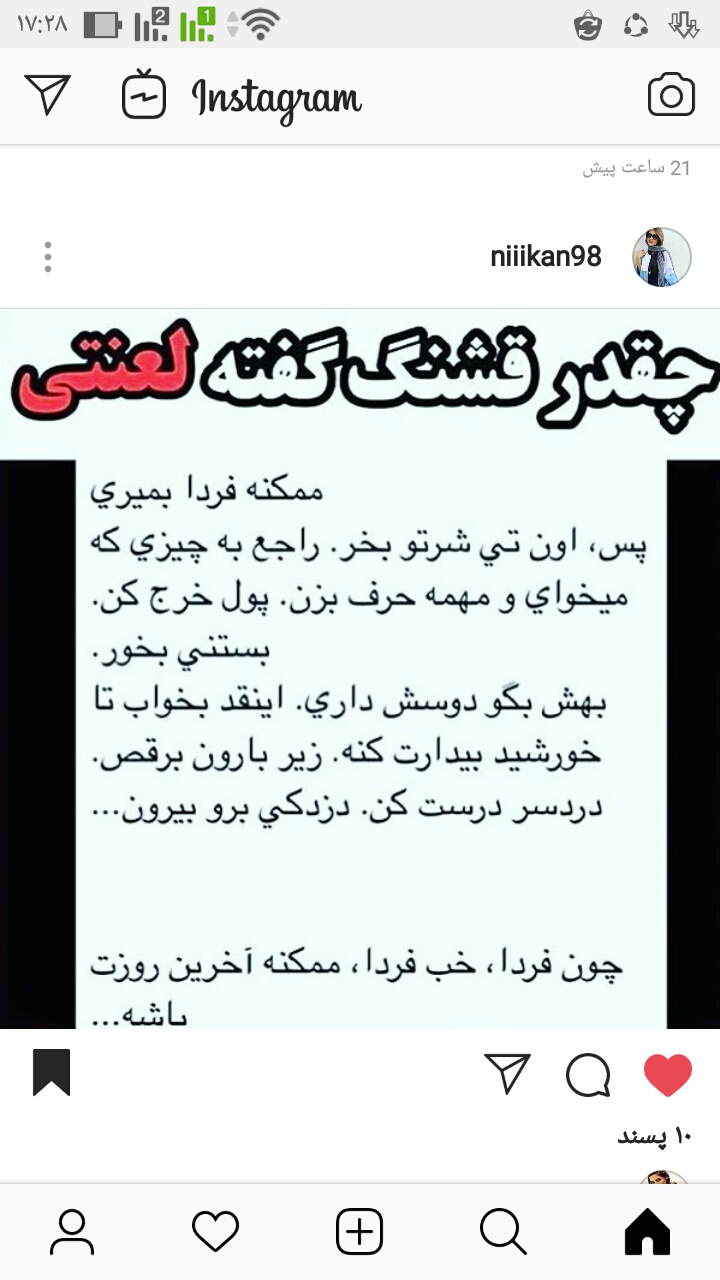Screen dimensions: 720x1280
Task: Unlike niiikan98's post with the red heart
Action: point(668,1075)
